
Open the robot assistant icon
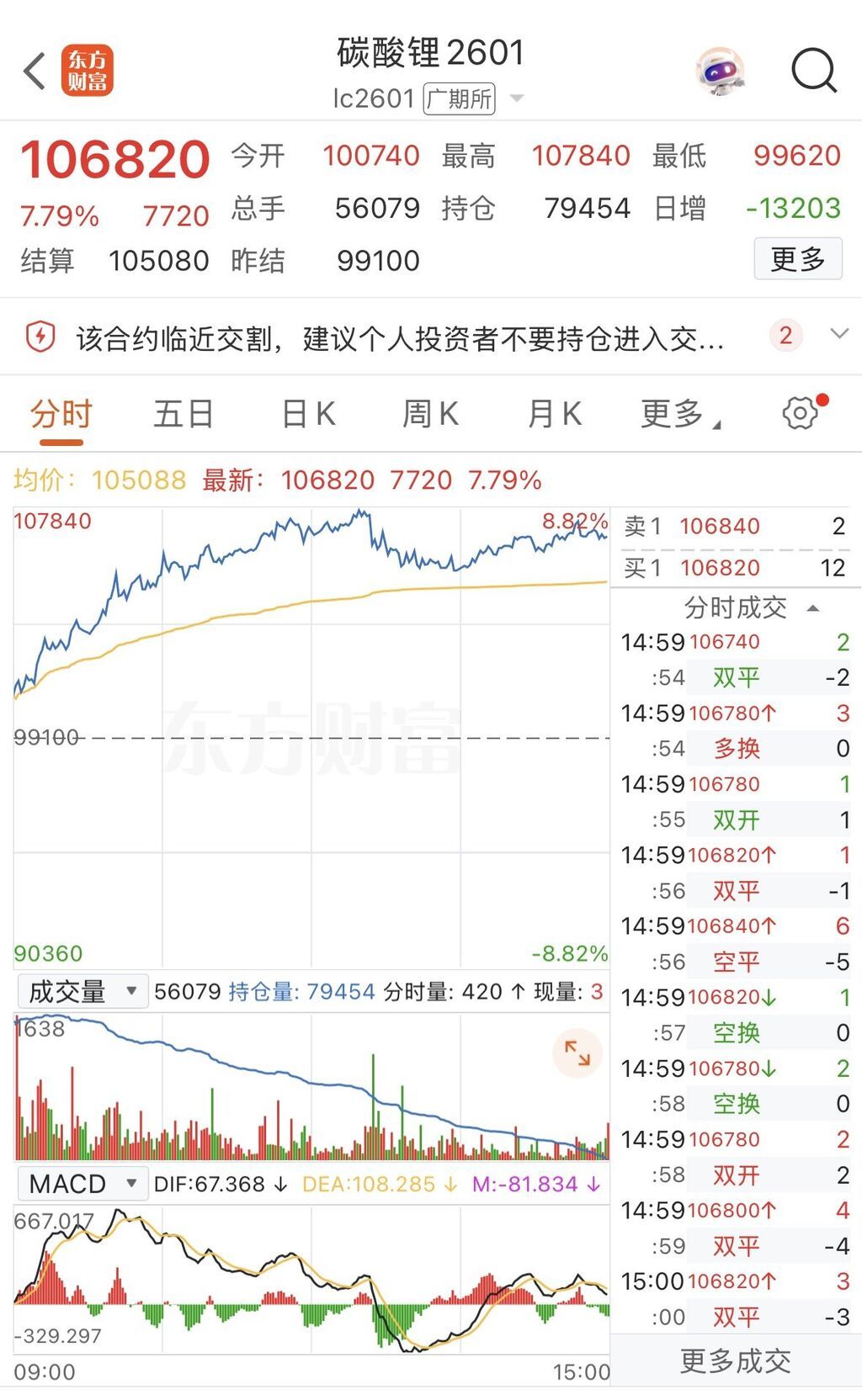[721, 71]
